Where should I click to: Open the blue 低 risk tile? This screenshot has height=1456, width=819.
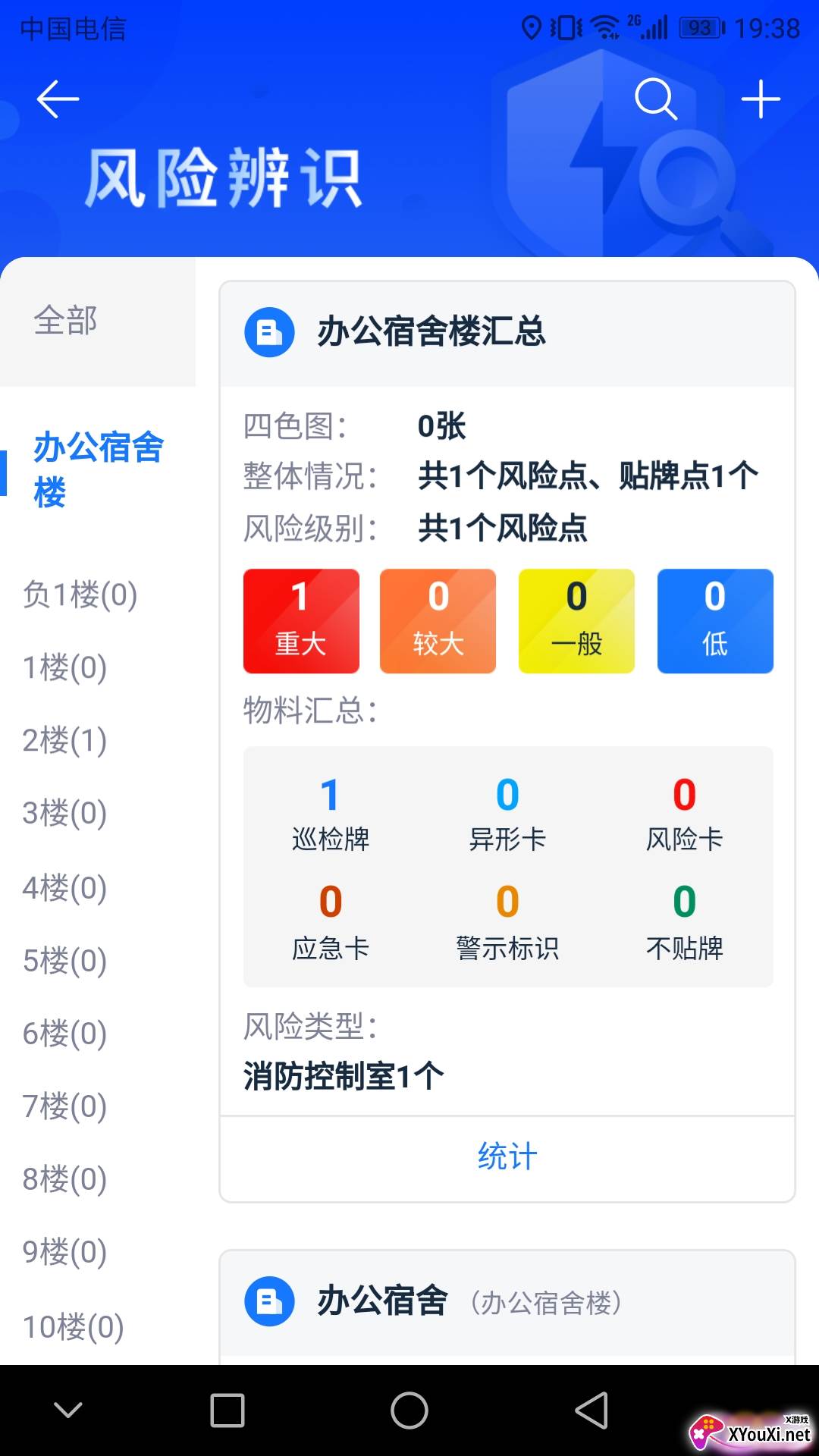(x=715, y=621)
